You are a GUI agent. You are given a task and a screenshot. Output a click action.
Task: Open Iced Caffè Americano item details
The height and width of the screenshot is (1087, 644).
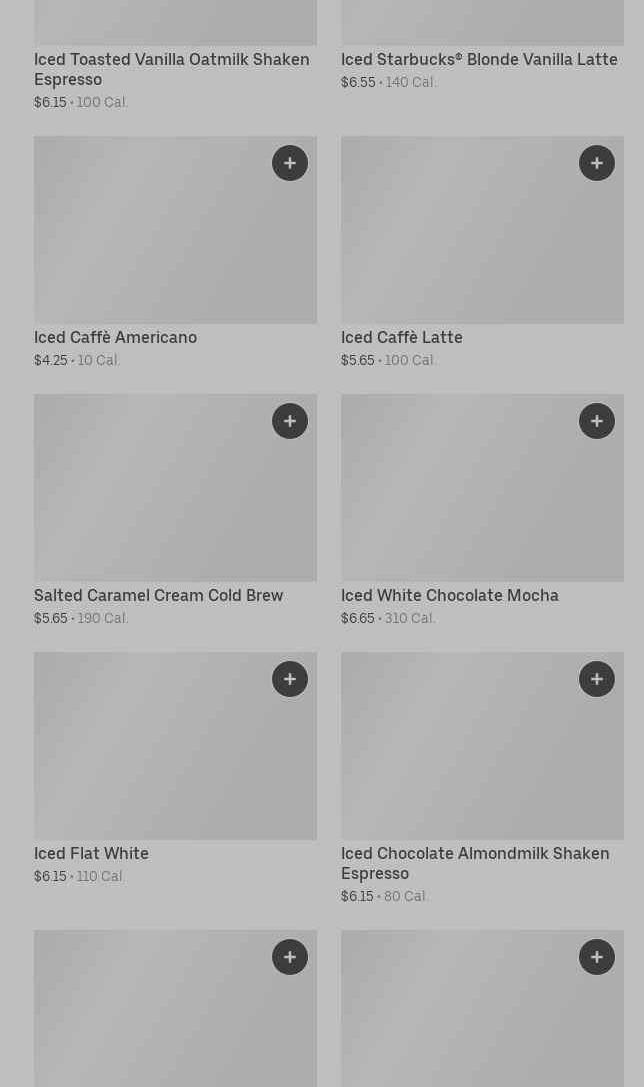115,338
